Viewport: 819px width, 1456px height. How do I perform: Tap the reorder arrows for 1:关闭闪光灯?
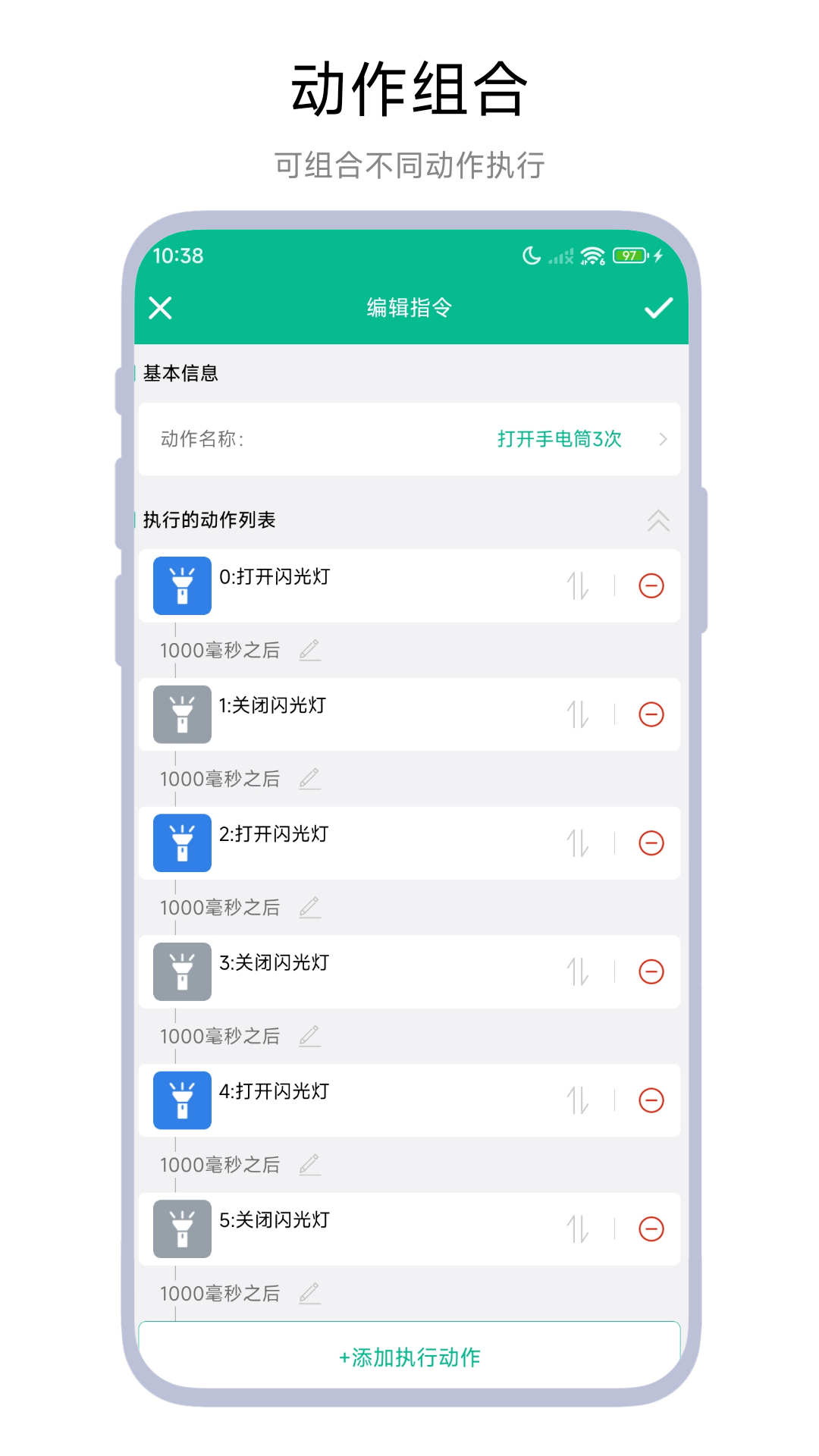point(579,714)
